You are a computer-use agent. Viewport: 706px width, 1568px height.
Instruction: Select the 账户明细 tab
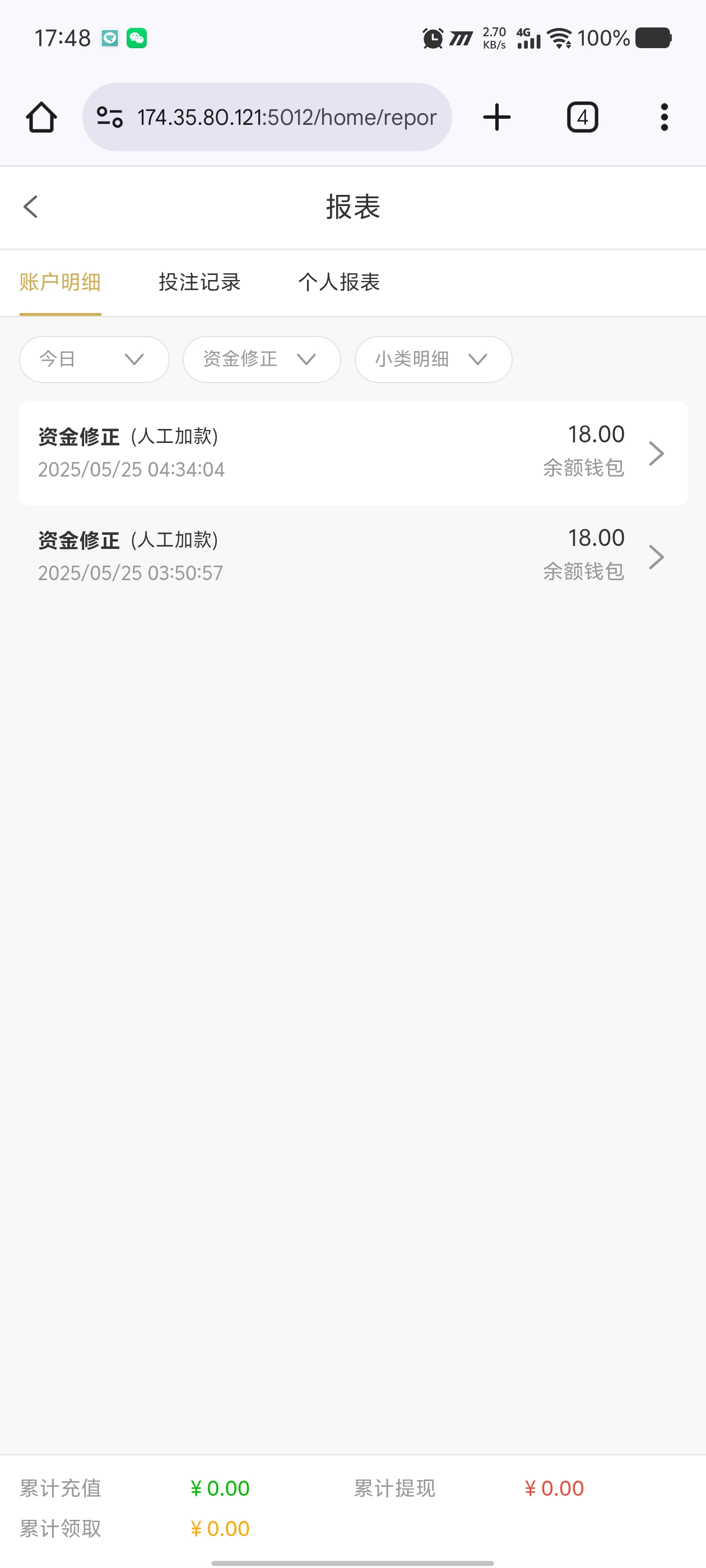tap(61, 282)
